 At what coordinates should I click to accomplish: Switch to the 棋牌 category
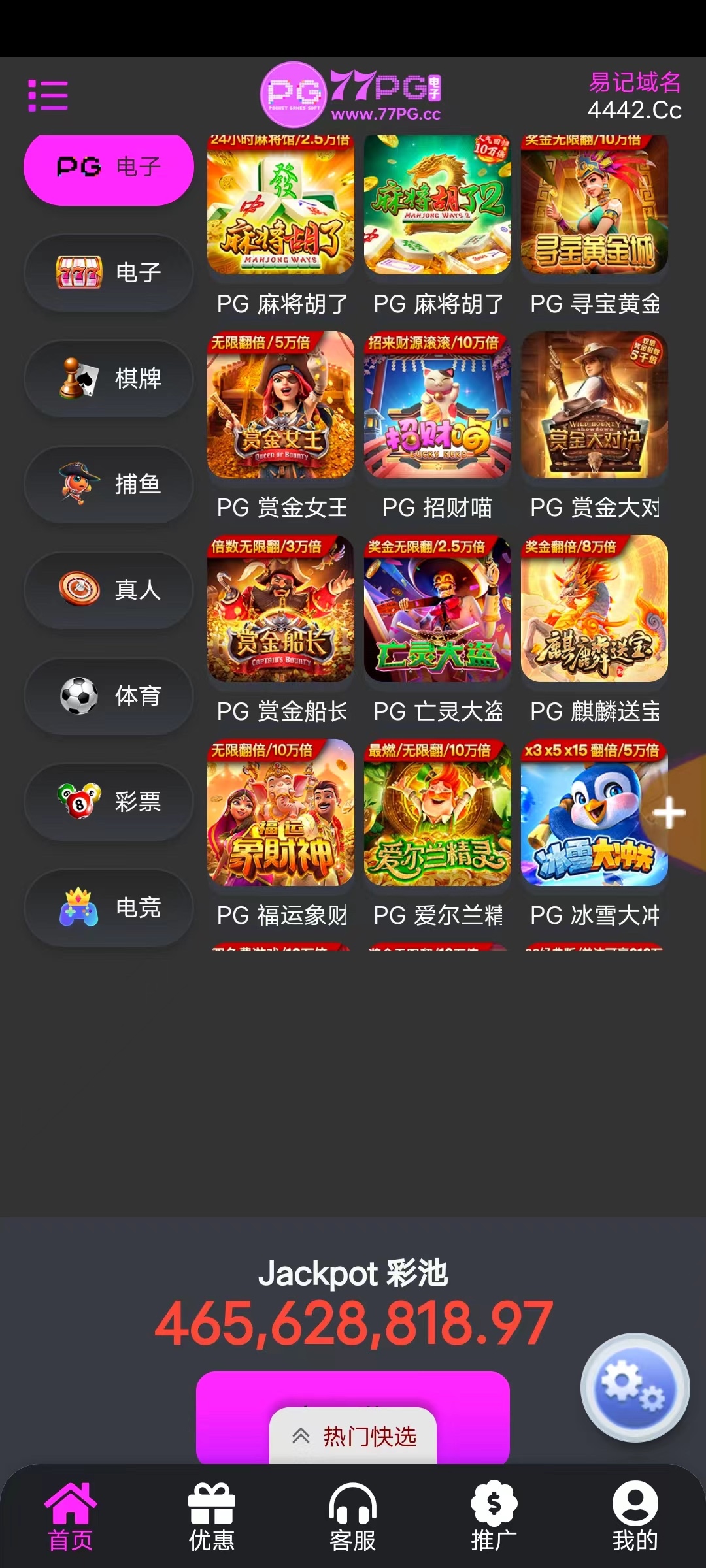pos(109,378)
